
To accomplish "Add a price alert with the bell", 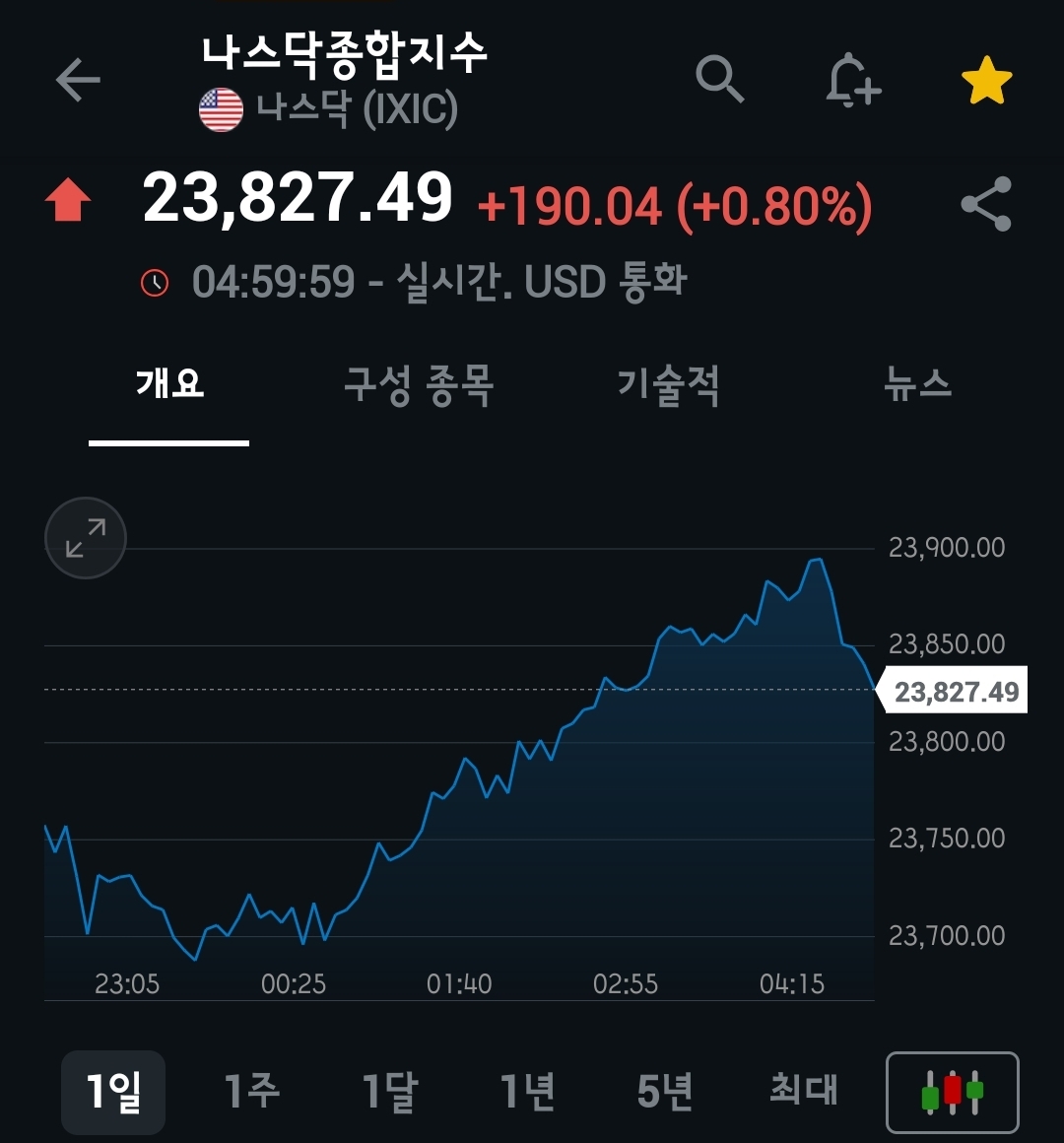I will tap(852, 80).
